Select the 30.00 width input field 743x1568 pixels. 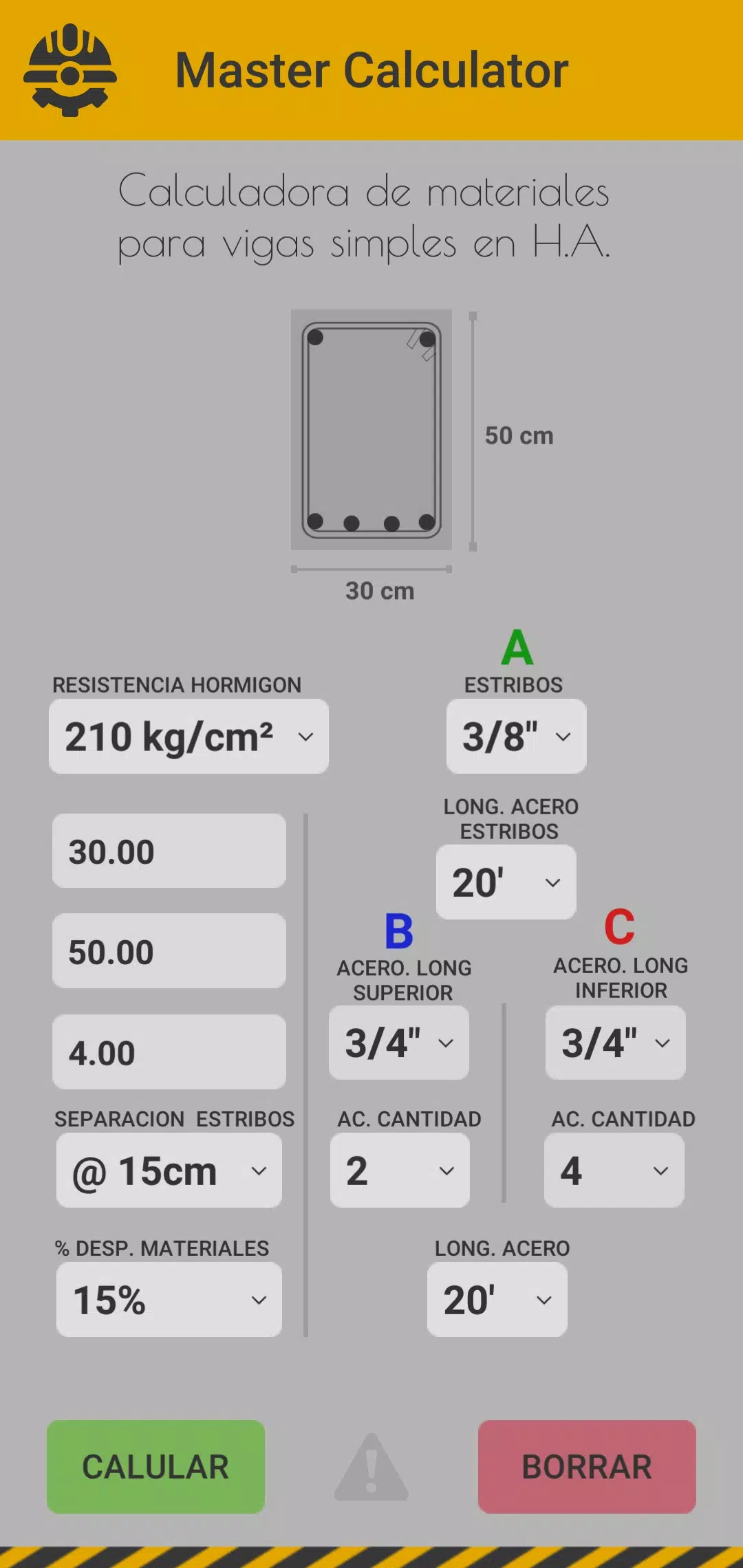point(169,851)
